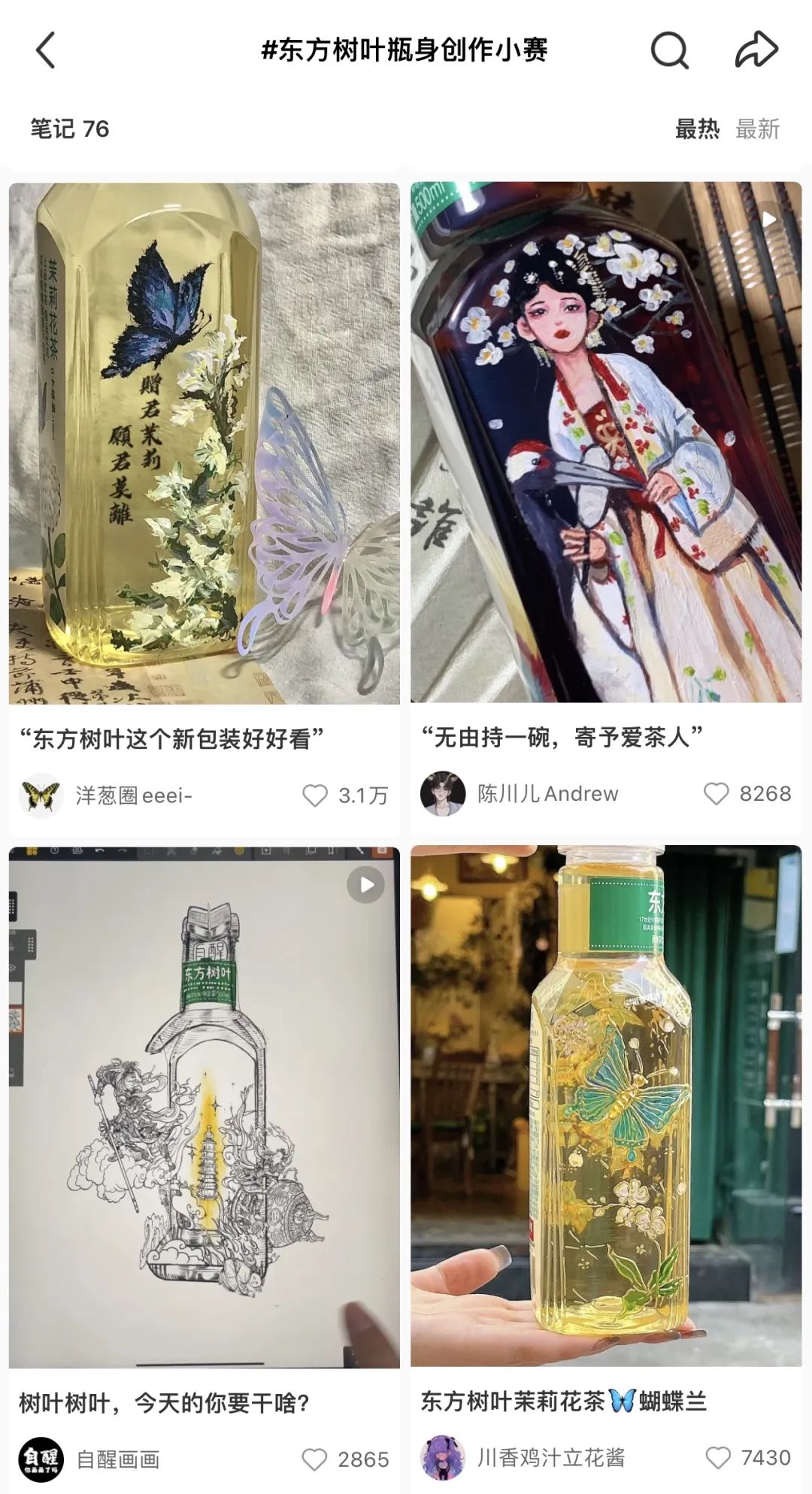The height and width of the screenshot is (1494, 812).
Task: Open search within this topic
Action: pyautogui.click(x=668, y=50)
